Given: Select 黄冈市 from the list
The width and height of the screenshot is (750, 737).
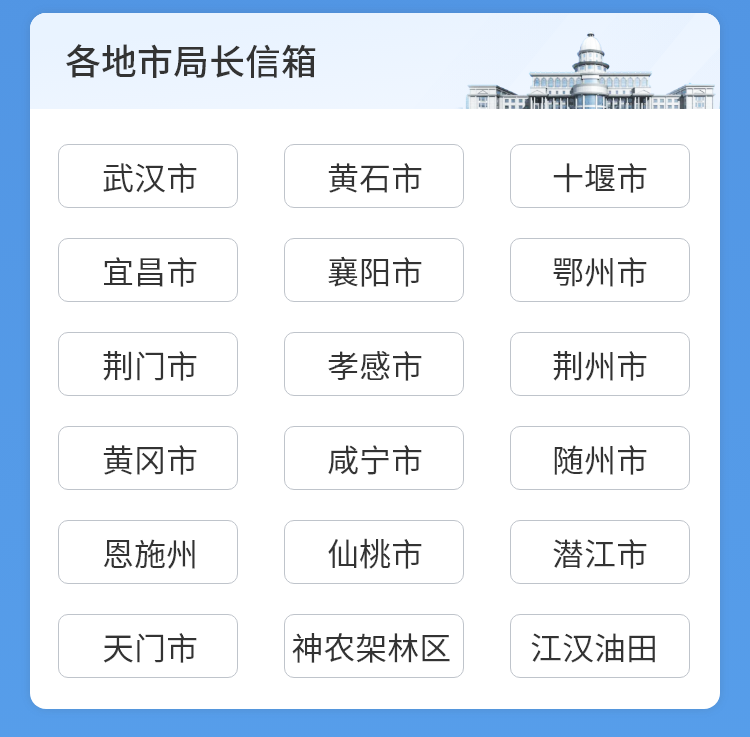Looking at the screenshot, I should 148,458.
